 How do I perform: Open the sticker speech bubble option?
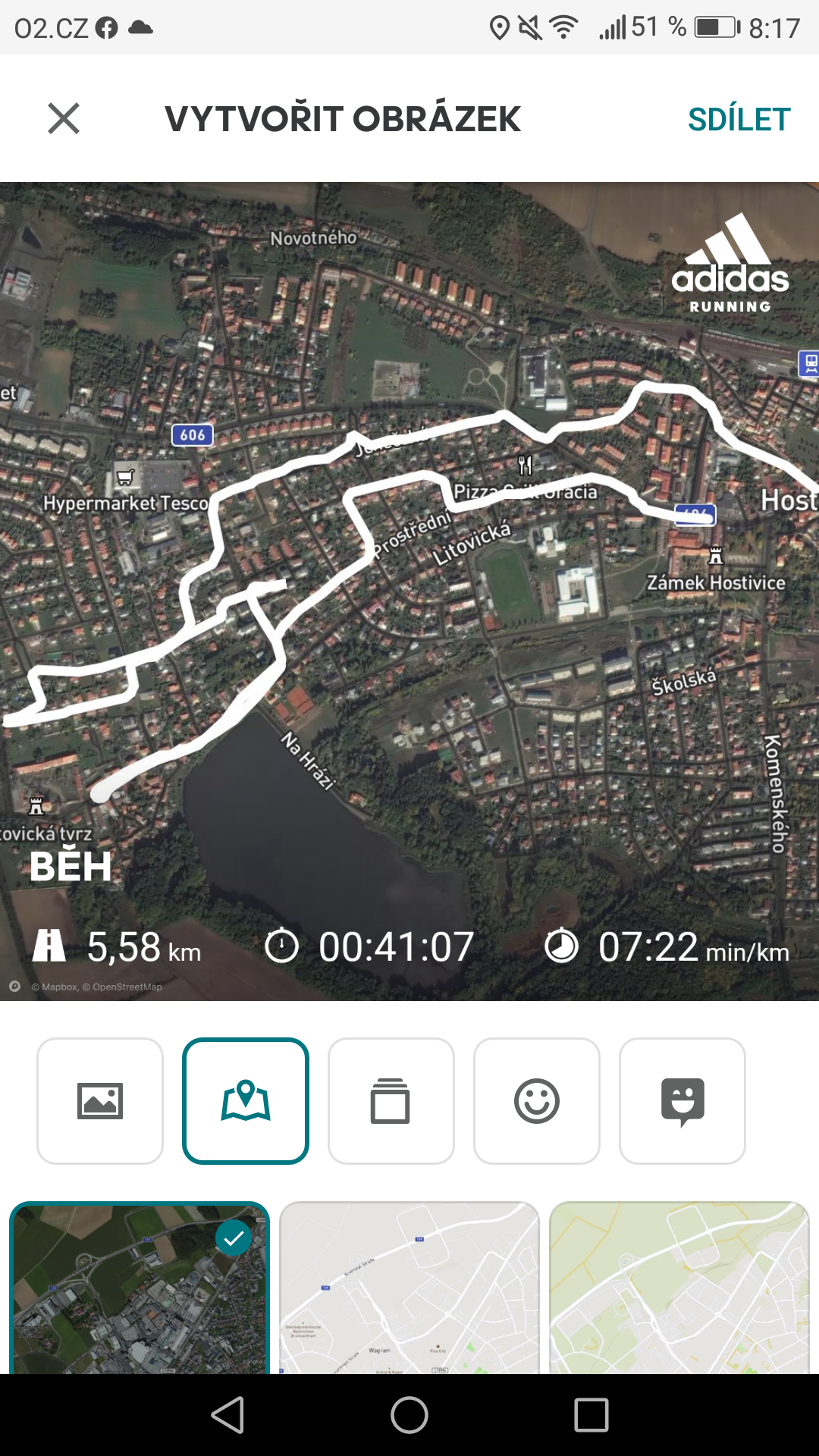tap(682, 1101)
